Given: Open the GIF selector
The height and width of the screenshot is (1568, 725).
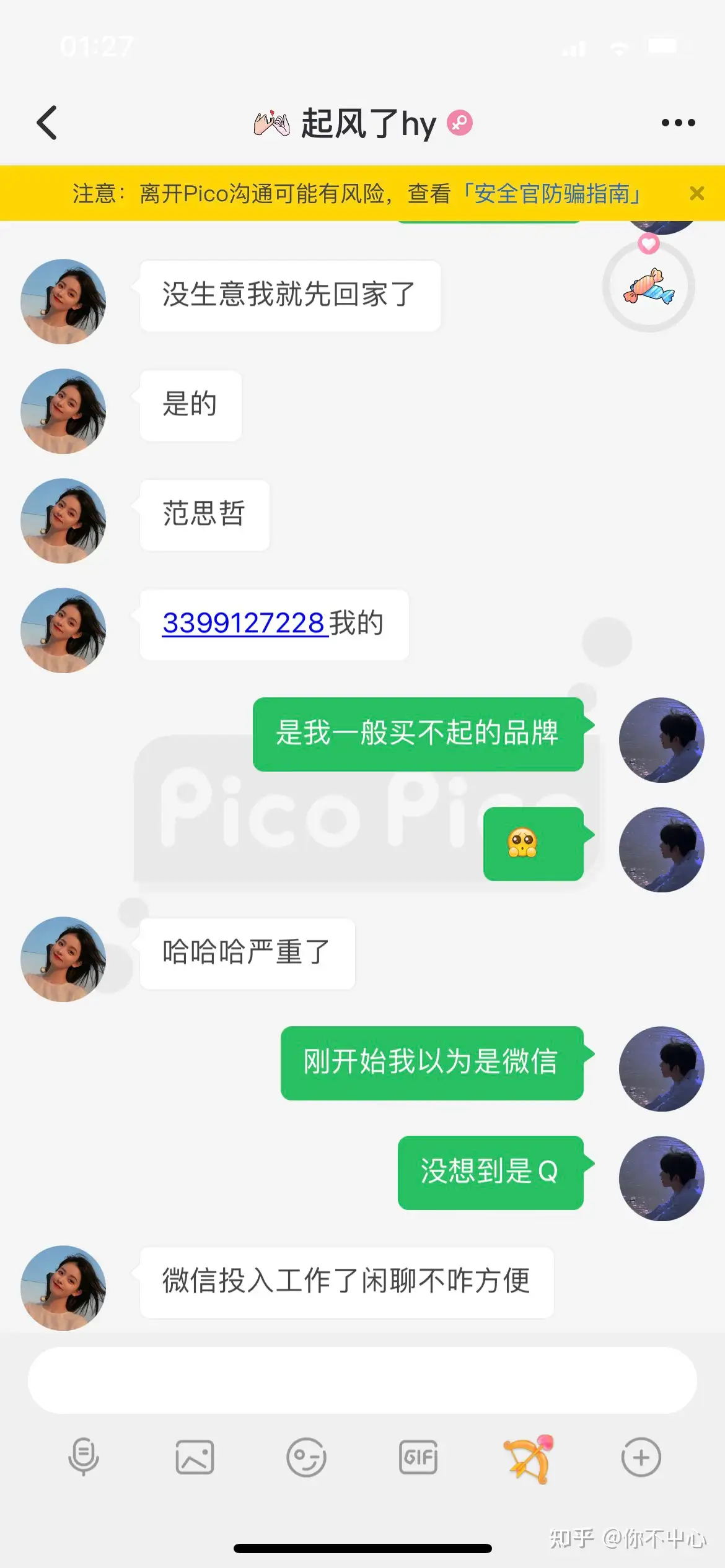Looking at the screenshot, I should pyautogui.click(x=418, y=1457).
